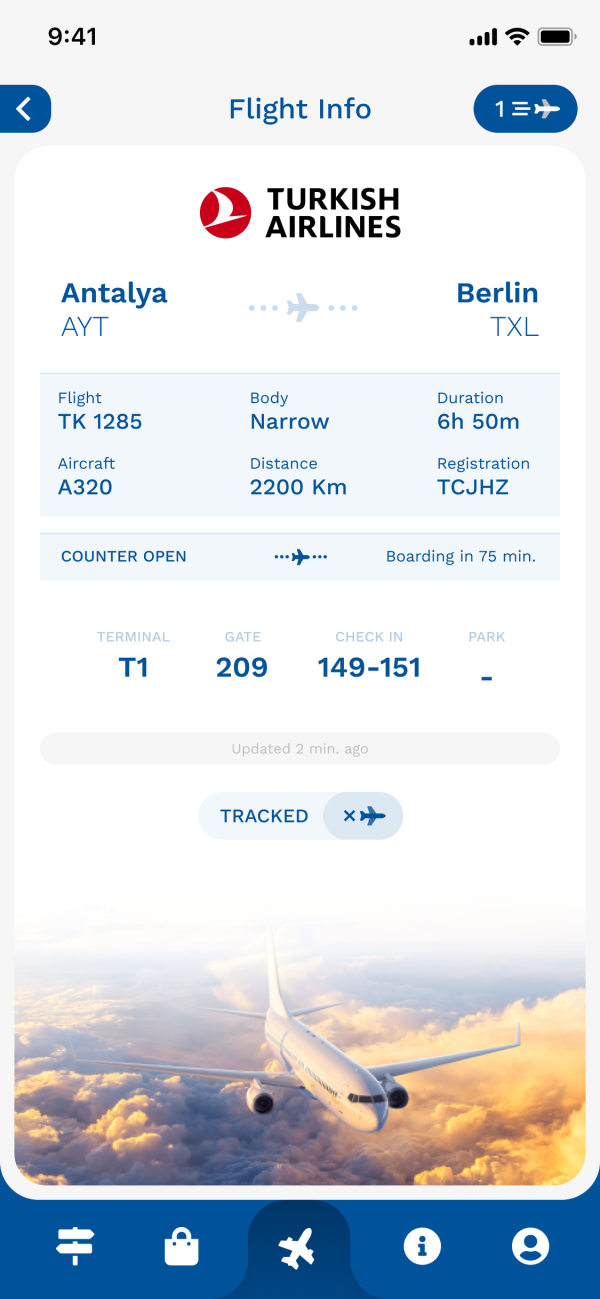Switch to the directions signpost tab
This screenshot has height=1299, width=600.
tap(75, 1246)
